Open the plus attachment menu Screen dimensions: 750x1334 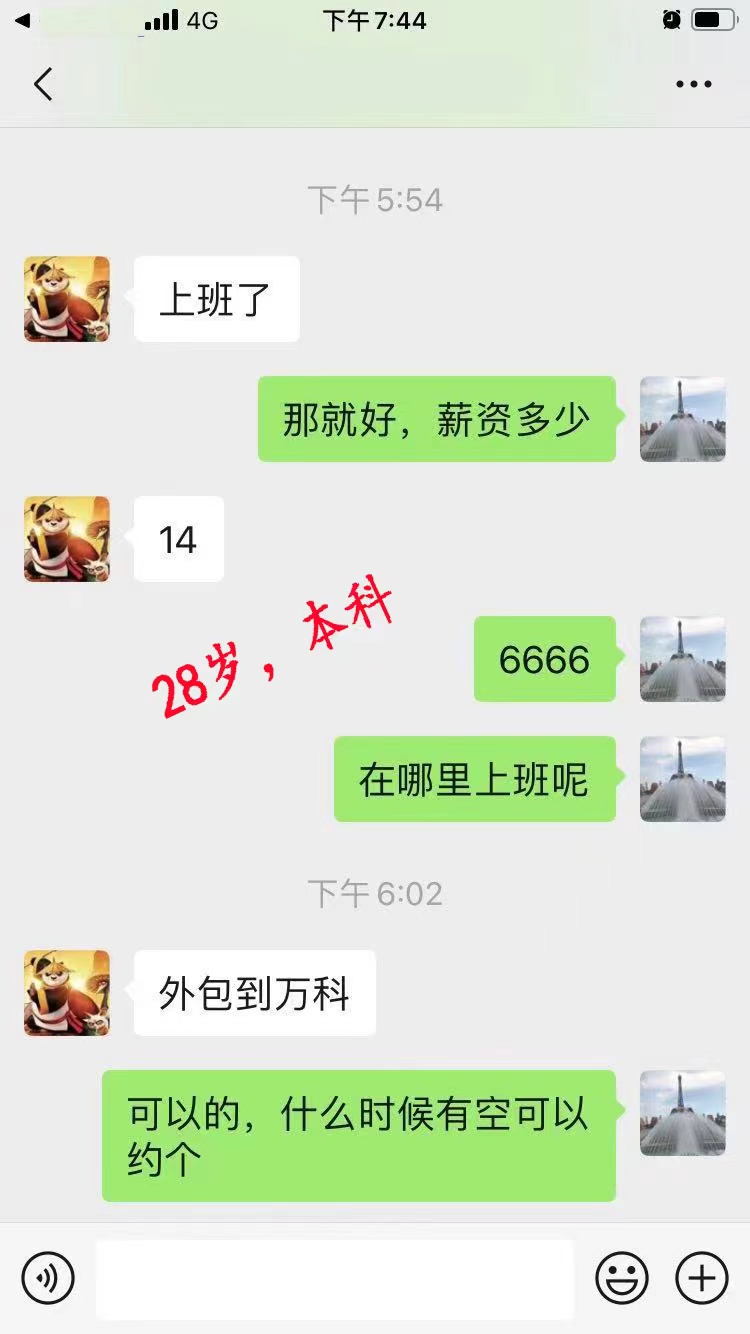click(x=702, y=1278)
